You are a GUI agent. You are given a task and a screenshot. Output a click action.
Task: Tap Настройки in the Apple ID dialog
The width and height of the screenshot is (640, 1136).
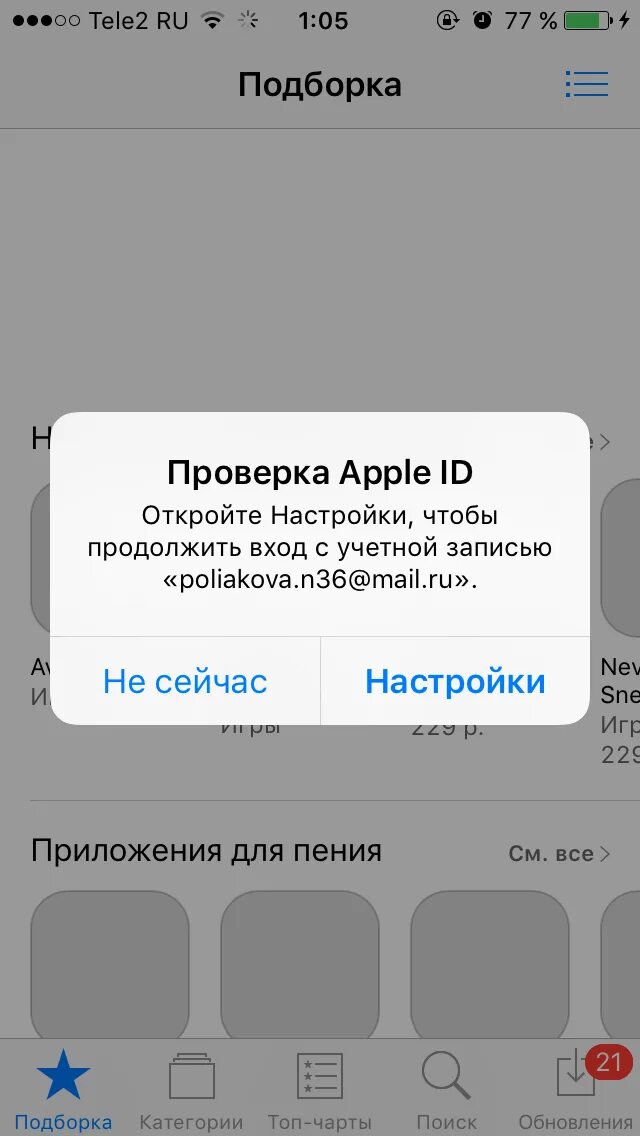(x=455, y=681)
